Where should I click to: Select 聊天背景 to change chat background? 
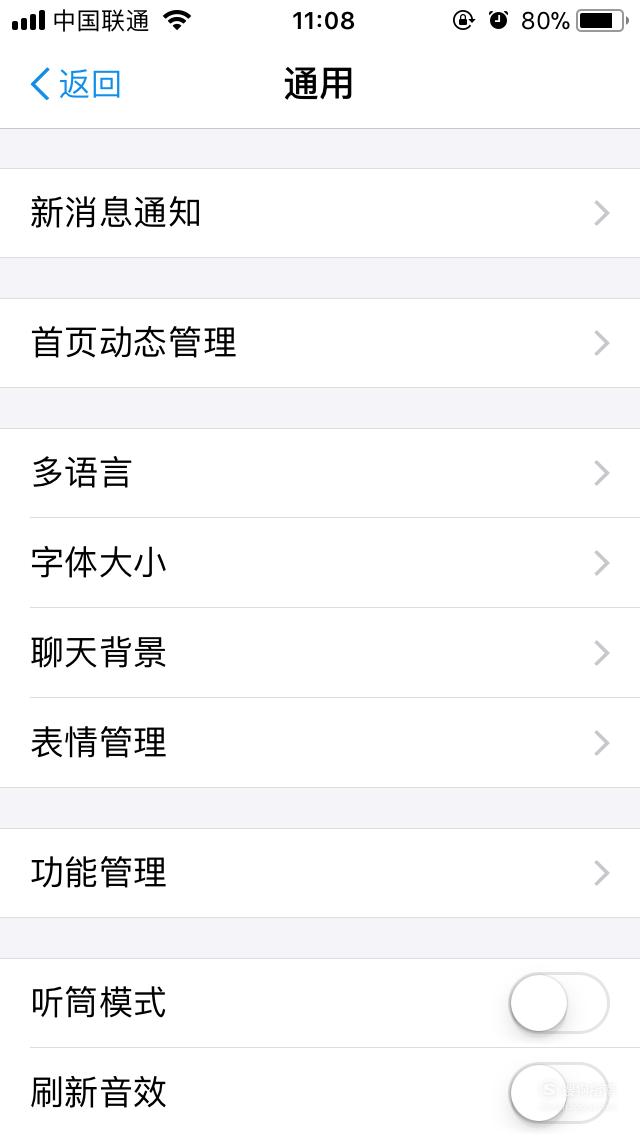320,653
